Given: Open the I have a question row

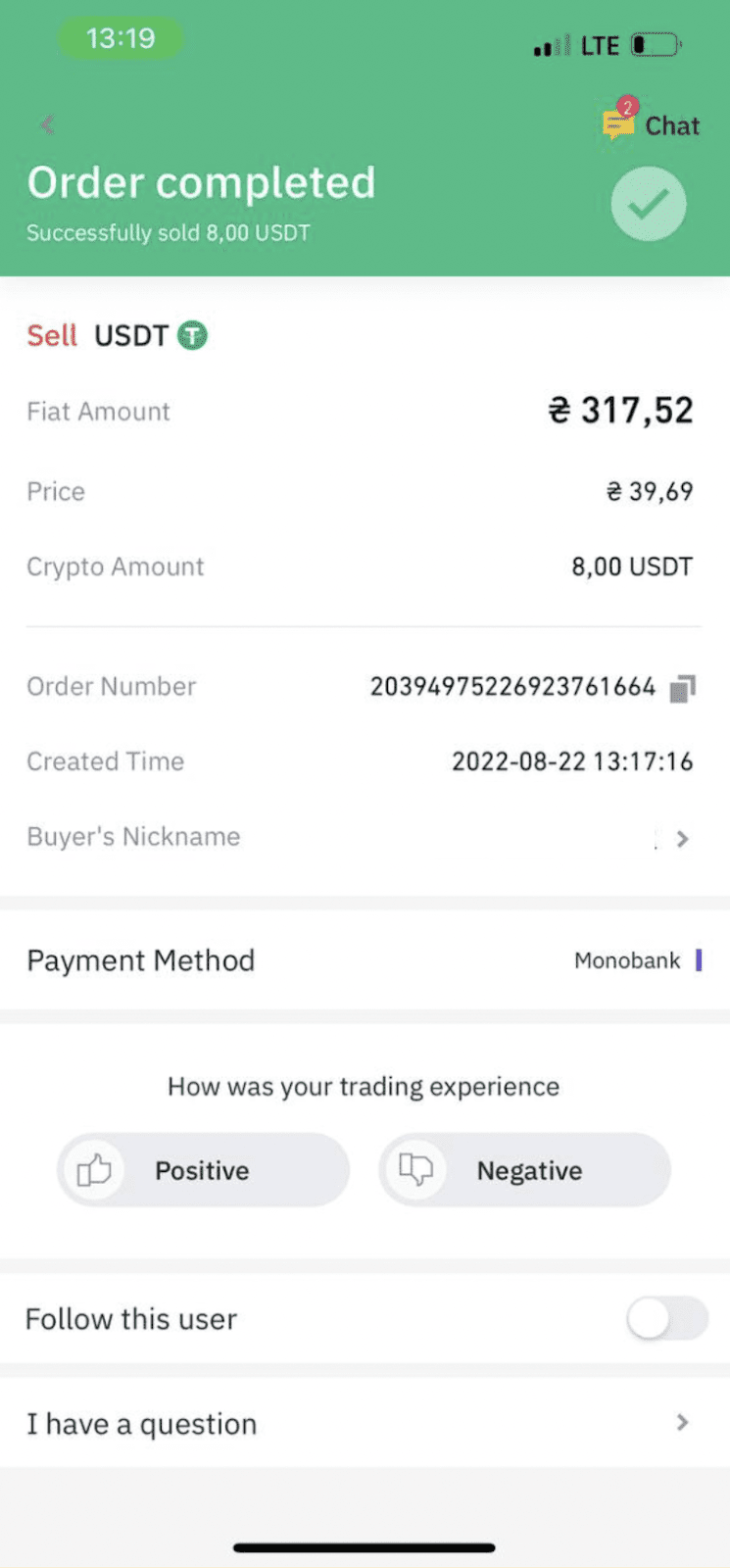Looking at the screenshot, I should (x=363, y=1423).
